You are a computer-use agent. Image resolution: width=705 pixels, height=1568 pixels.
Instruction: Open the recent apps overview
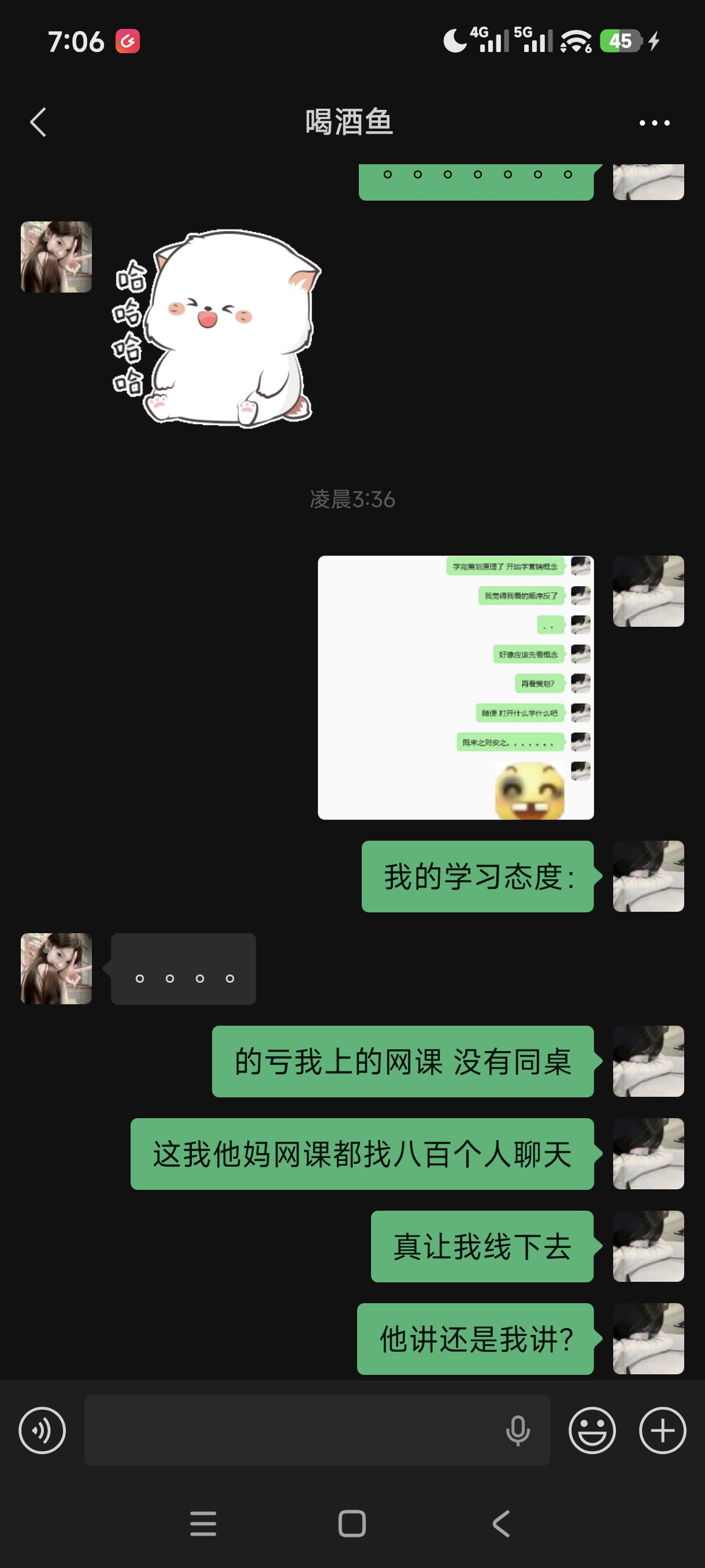203,1523
